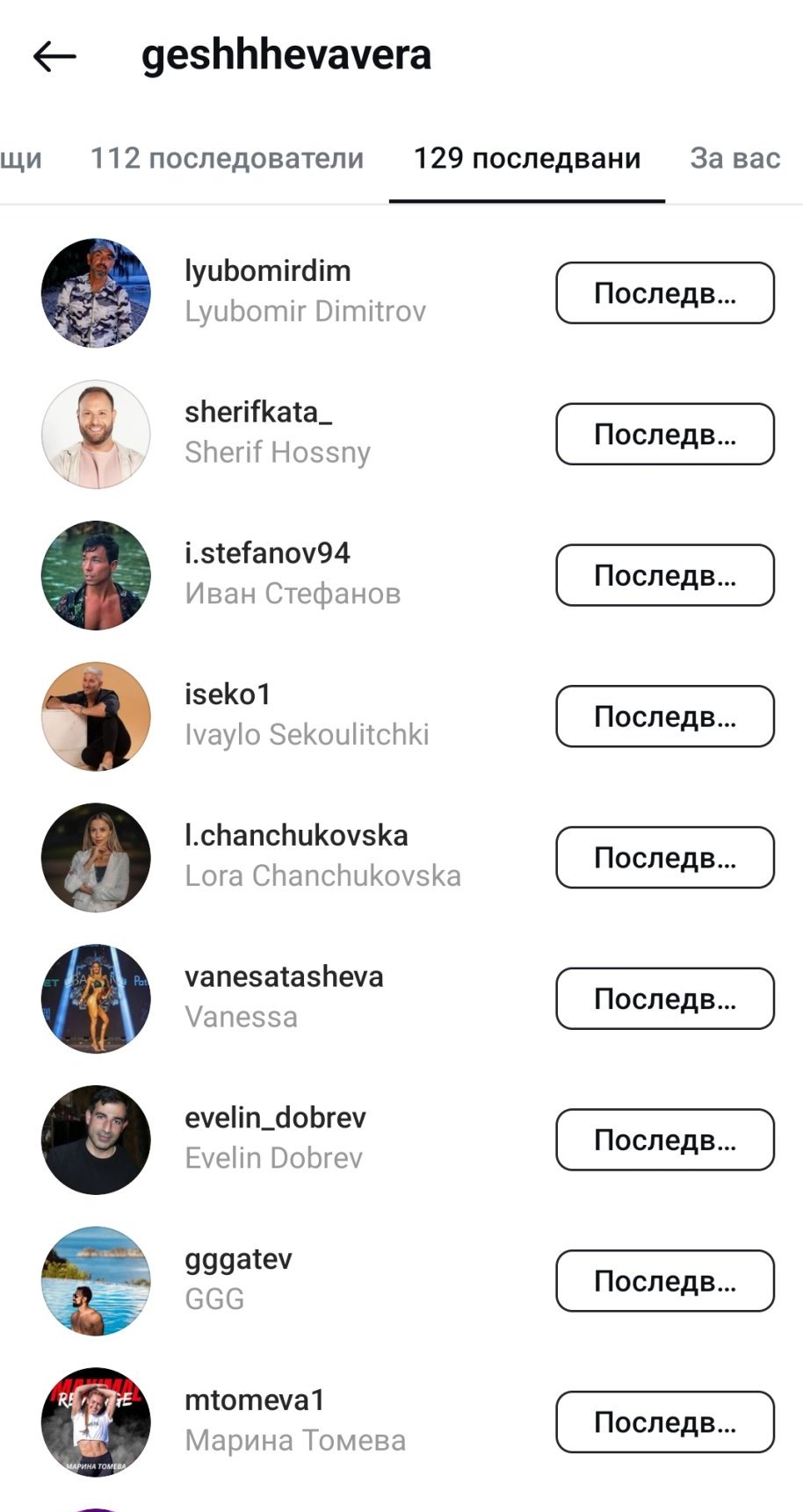Tap the follow button next to vanesatasheva
Screen dimensions: 803x1512
(664, 998)
